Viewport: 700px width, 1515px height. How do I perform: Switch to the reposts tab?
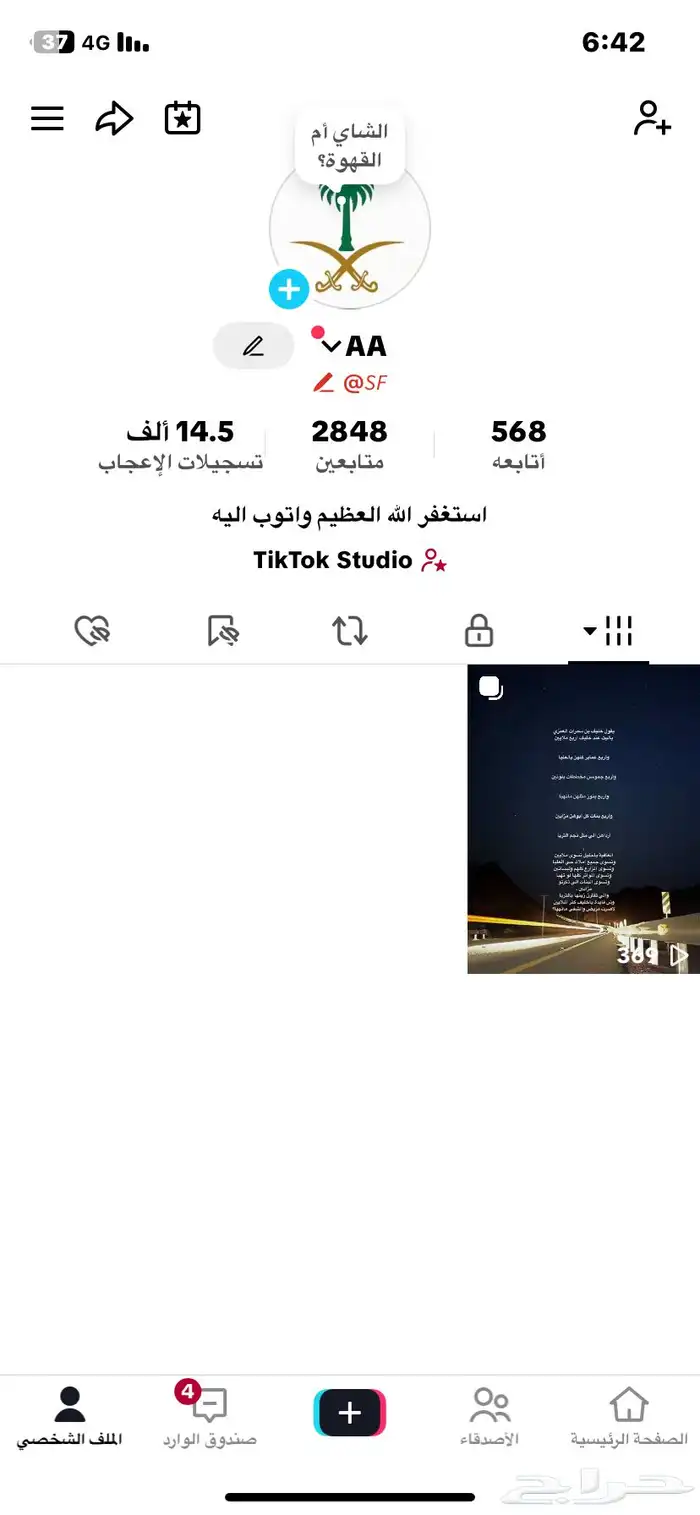click(x=349, y=631)
